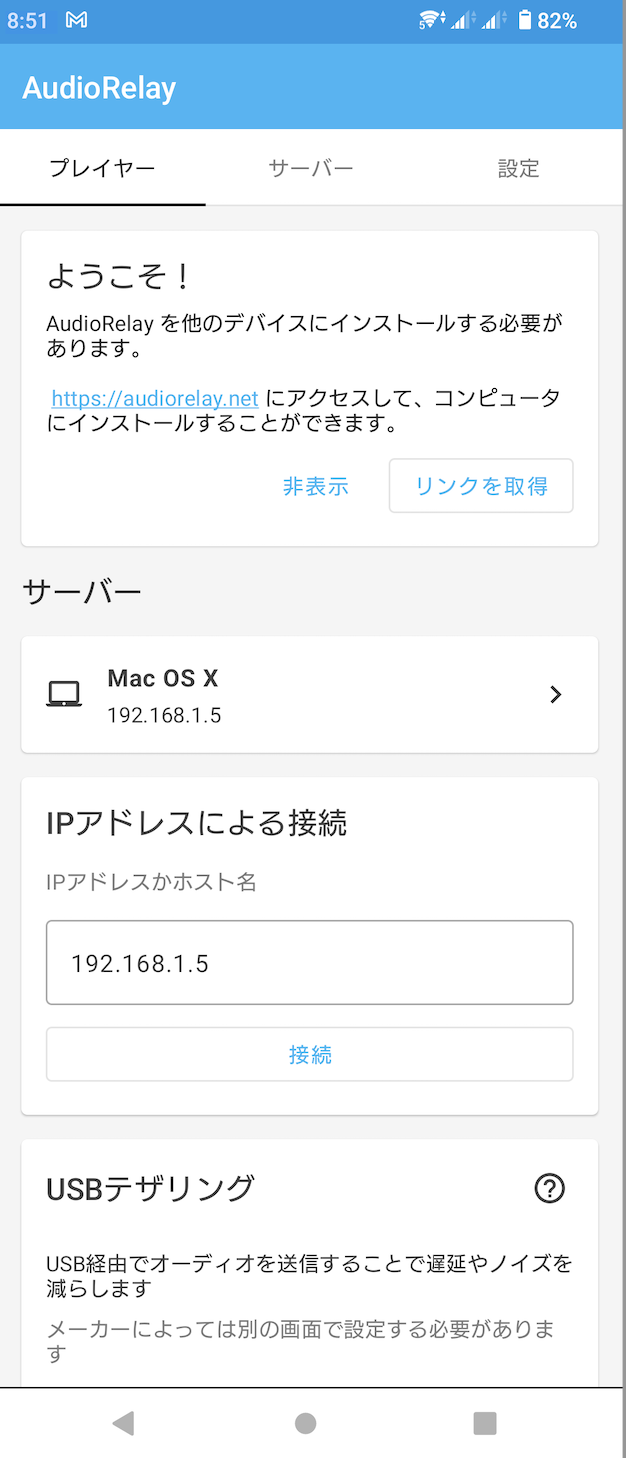
Task: Go back using the navigation bar
Action: tap(124, 1423)
